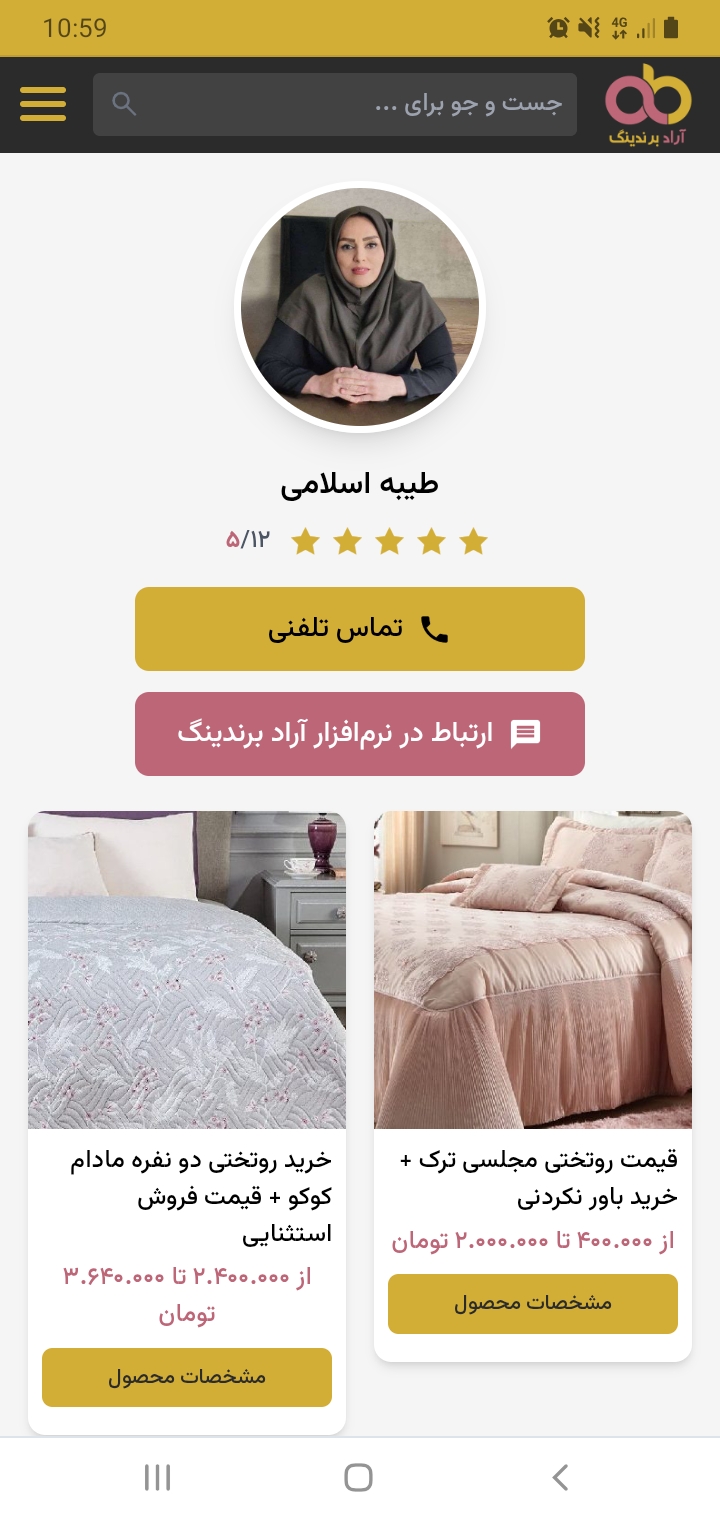Go back with the system back button

(x=560, y=1477)
